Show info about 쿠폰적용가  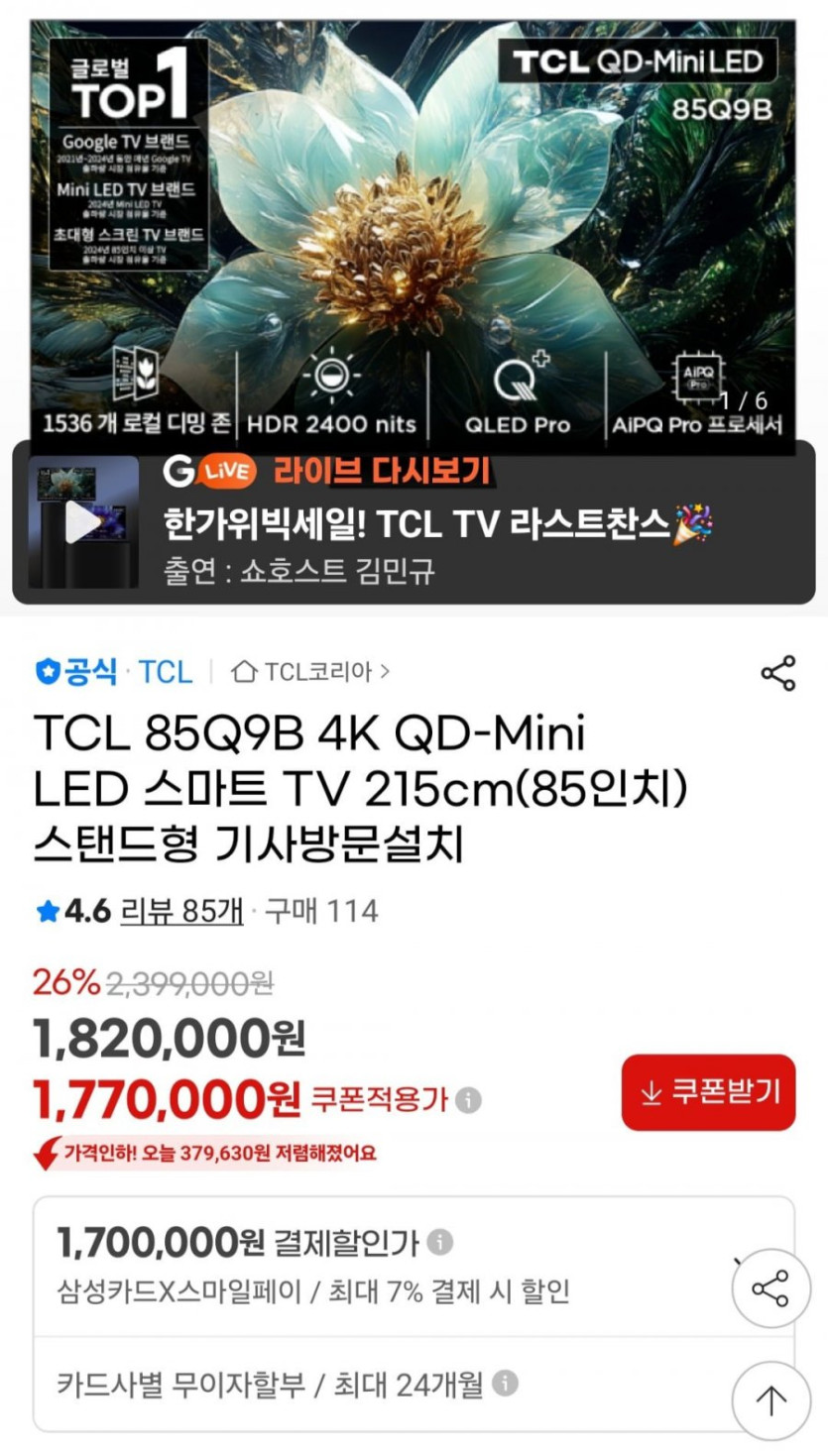[469, 1100]
